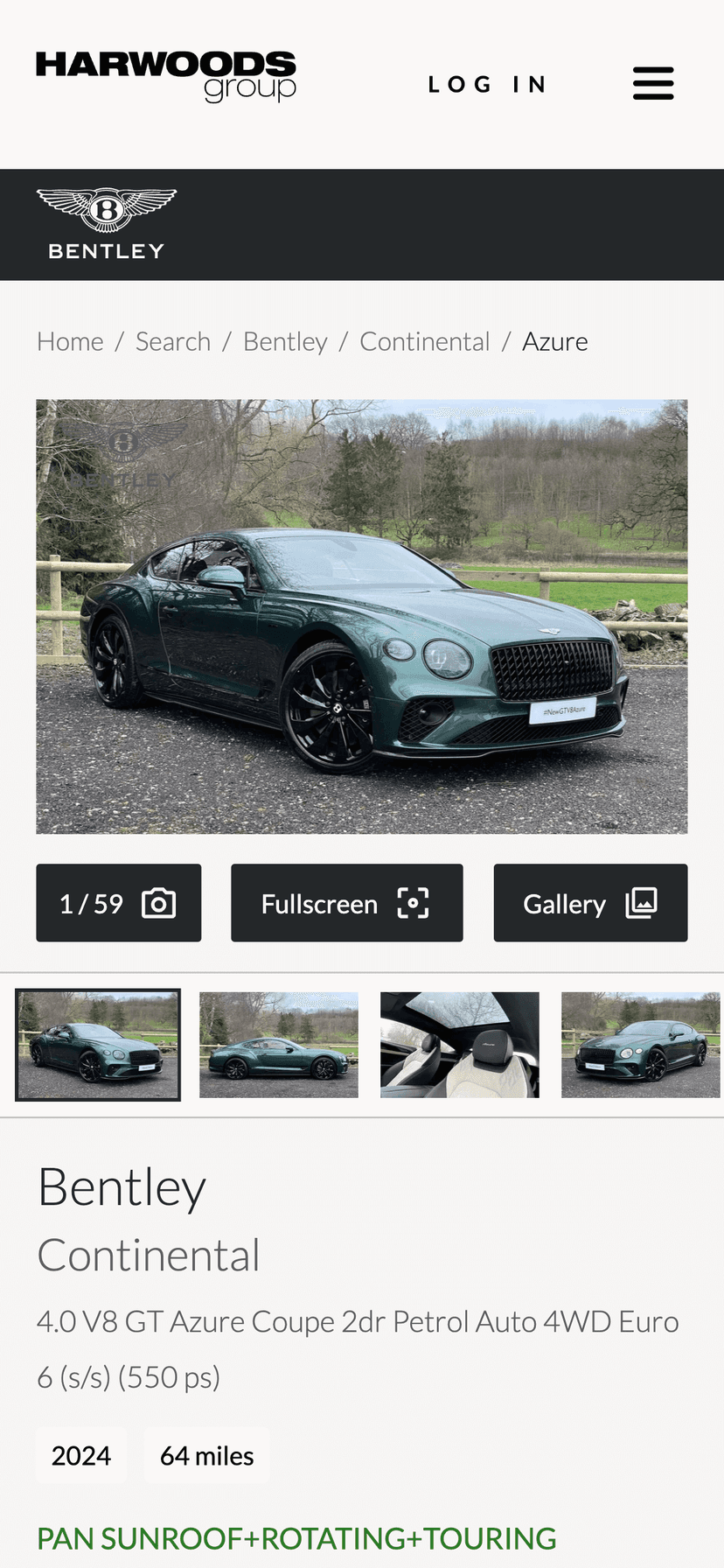View photos in Fullscreen
The image size is (724, 1568).
tap(346, 903)
